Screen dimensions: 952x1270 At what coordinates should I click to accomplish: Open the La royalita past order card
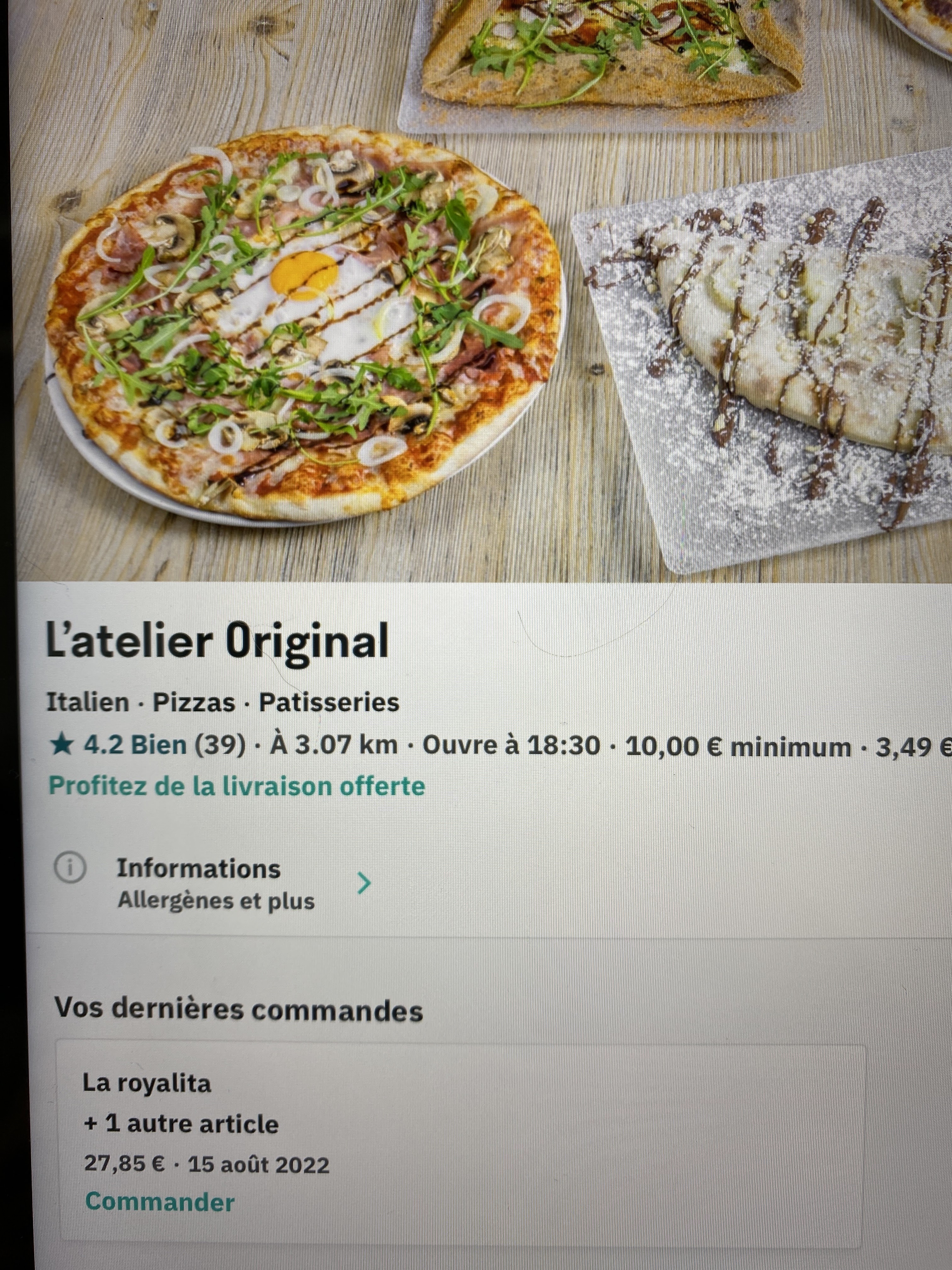(459, 1125)
